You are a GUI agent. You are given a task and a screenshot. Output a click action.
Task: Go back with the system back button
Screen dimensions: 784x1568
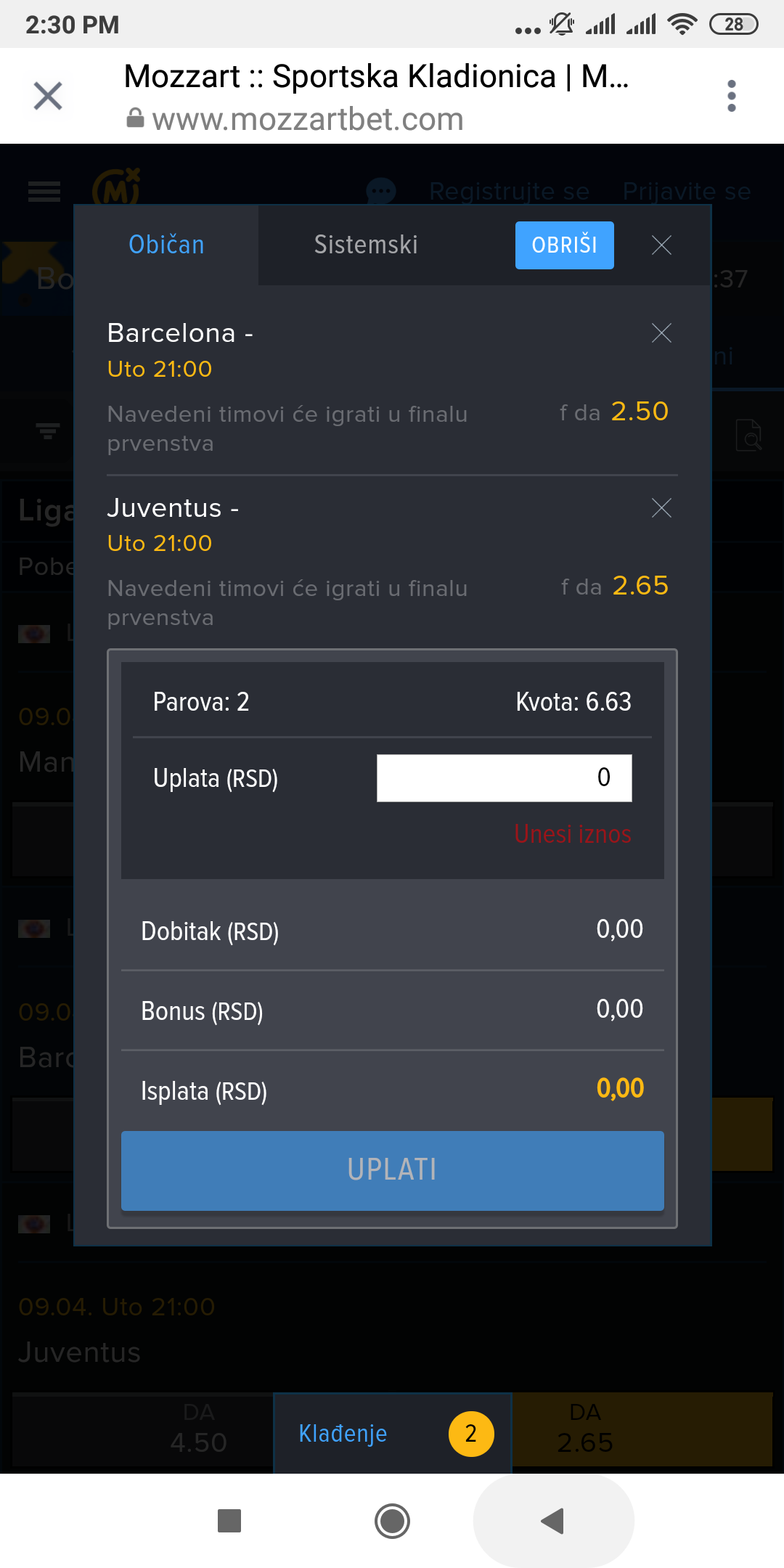(x=553, y=1521)
